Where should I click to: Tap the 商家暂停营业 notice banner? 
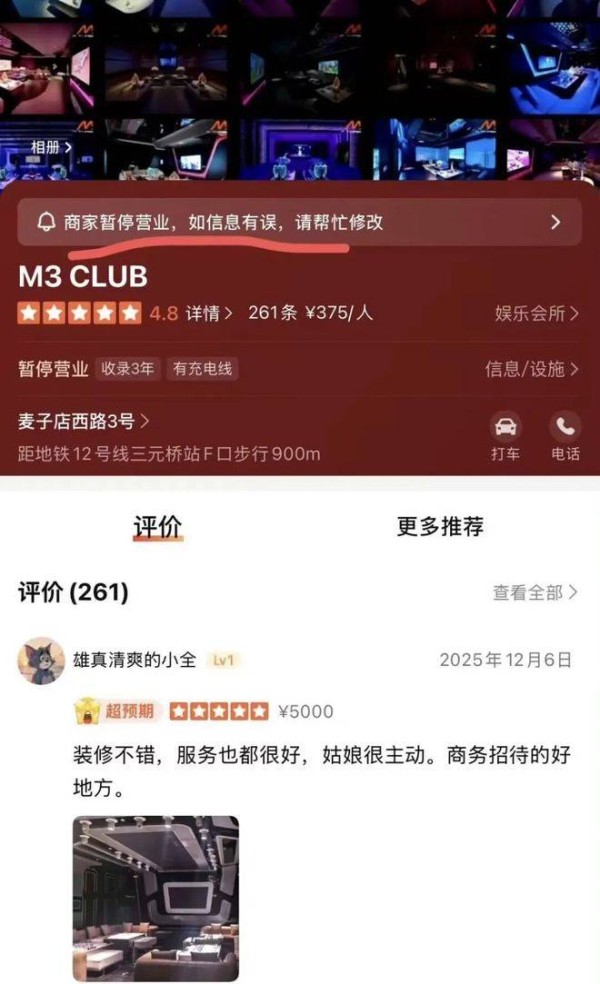299,222
